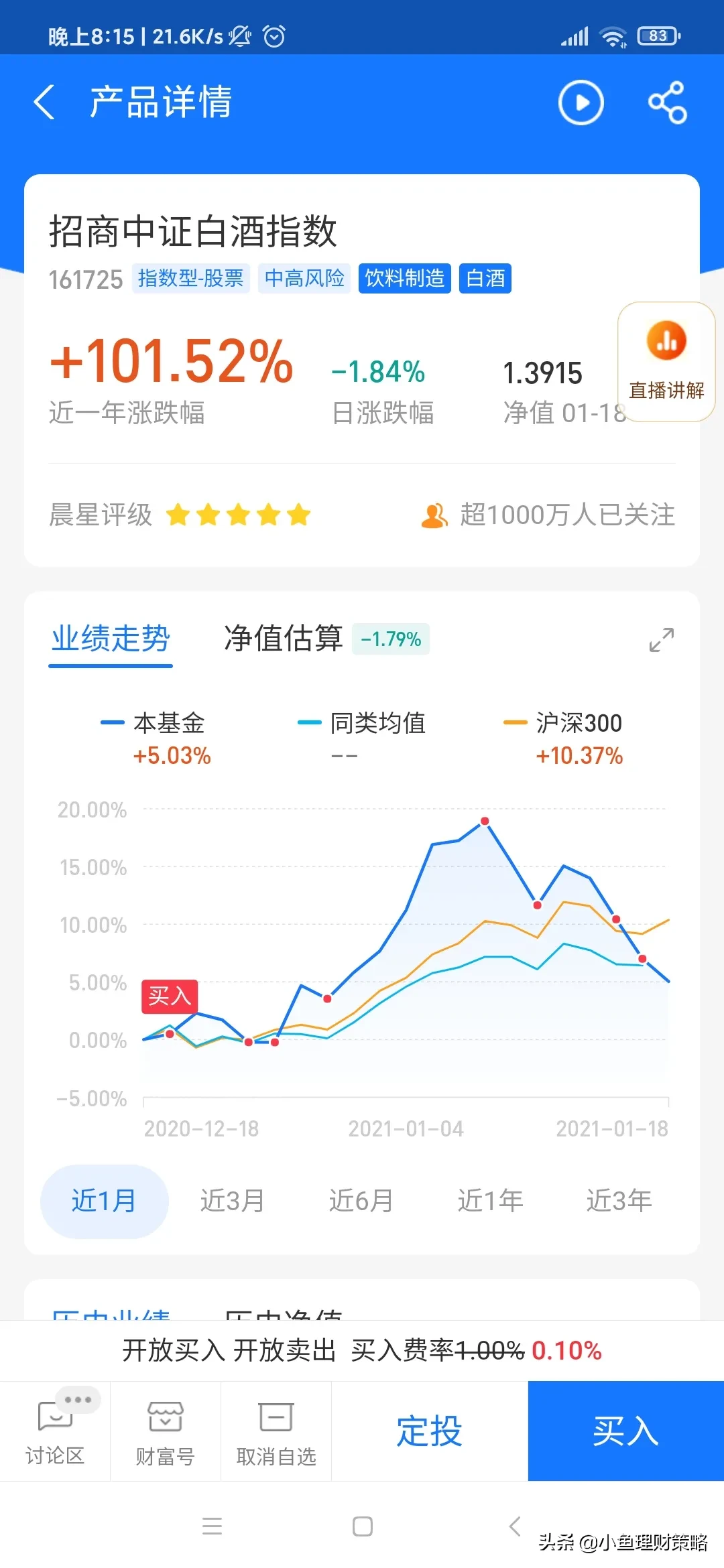Image resolution: width=724 pixels, height=1568 pixels.
Task: Expand the chart to fullscreen
Action: pyautogui.click(x=661, y=639)
